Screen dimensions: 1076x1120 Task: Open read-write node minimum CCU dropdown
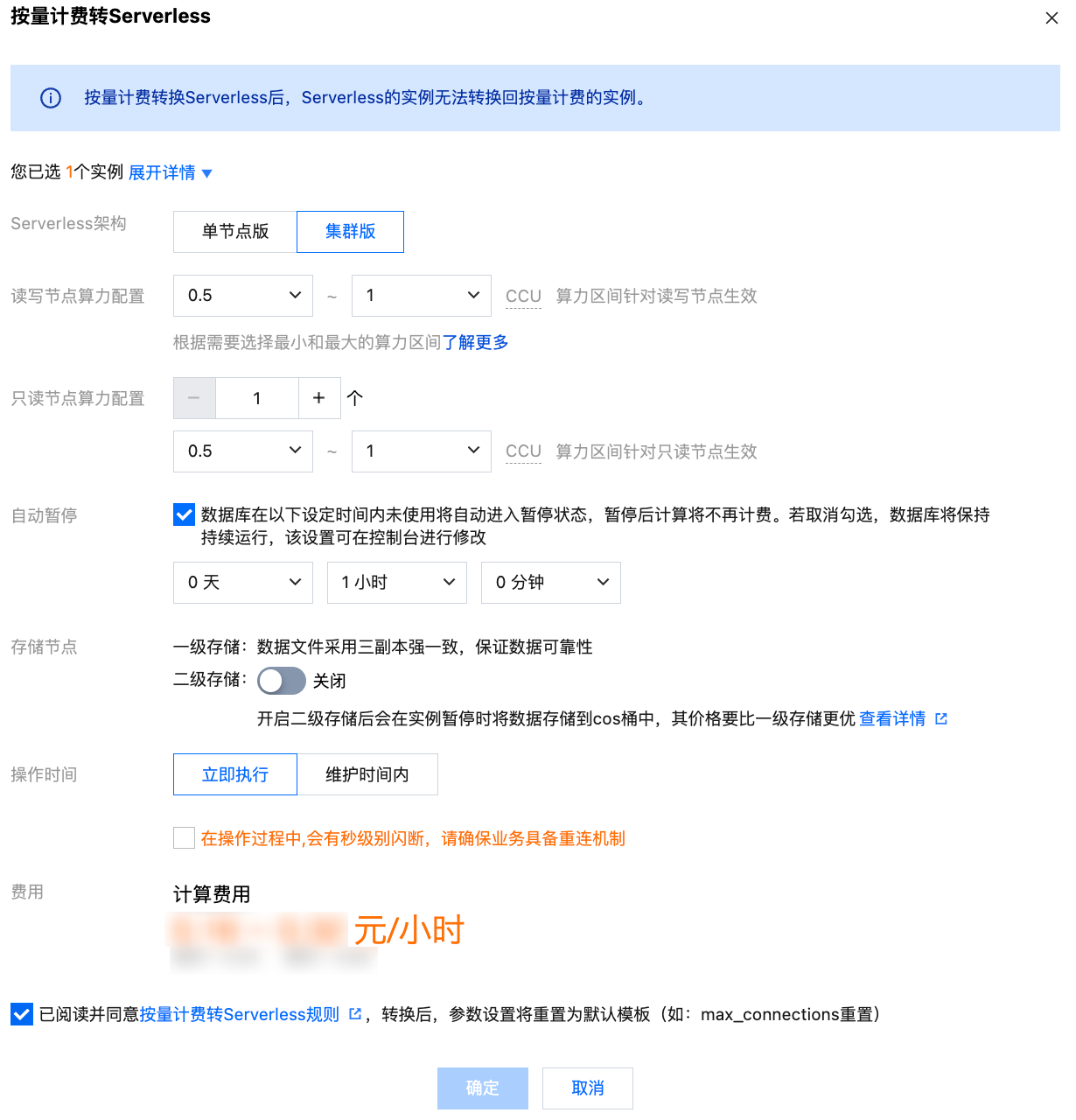click(x=243, y=296)
